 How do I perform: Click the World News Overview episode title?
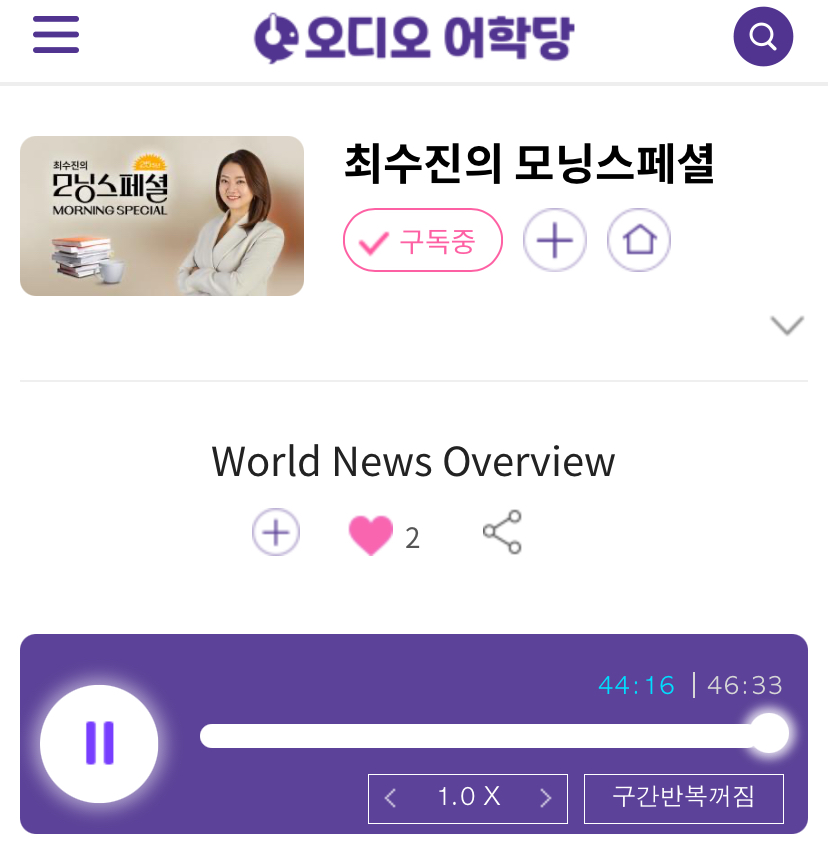412,461
